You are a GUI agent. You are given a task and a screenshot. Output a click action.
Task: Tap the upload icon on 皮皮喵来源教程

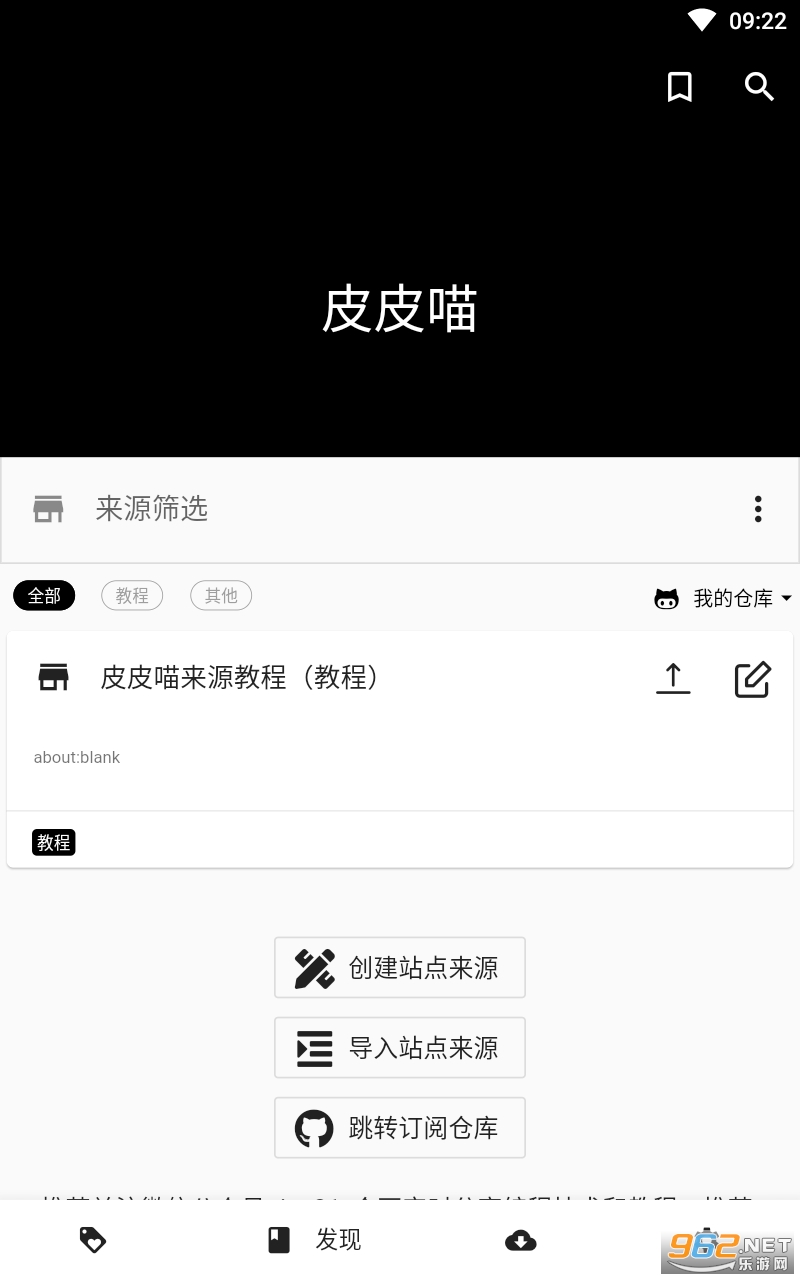pyautogui.click(x=673, y=678)
